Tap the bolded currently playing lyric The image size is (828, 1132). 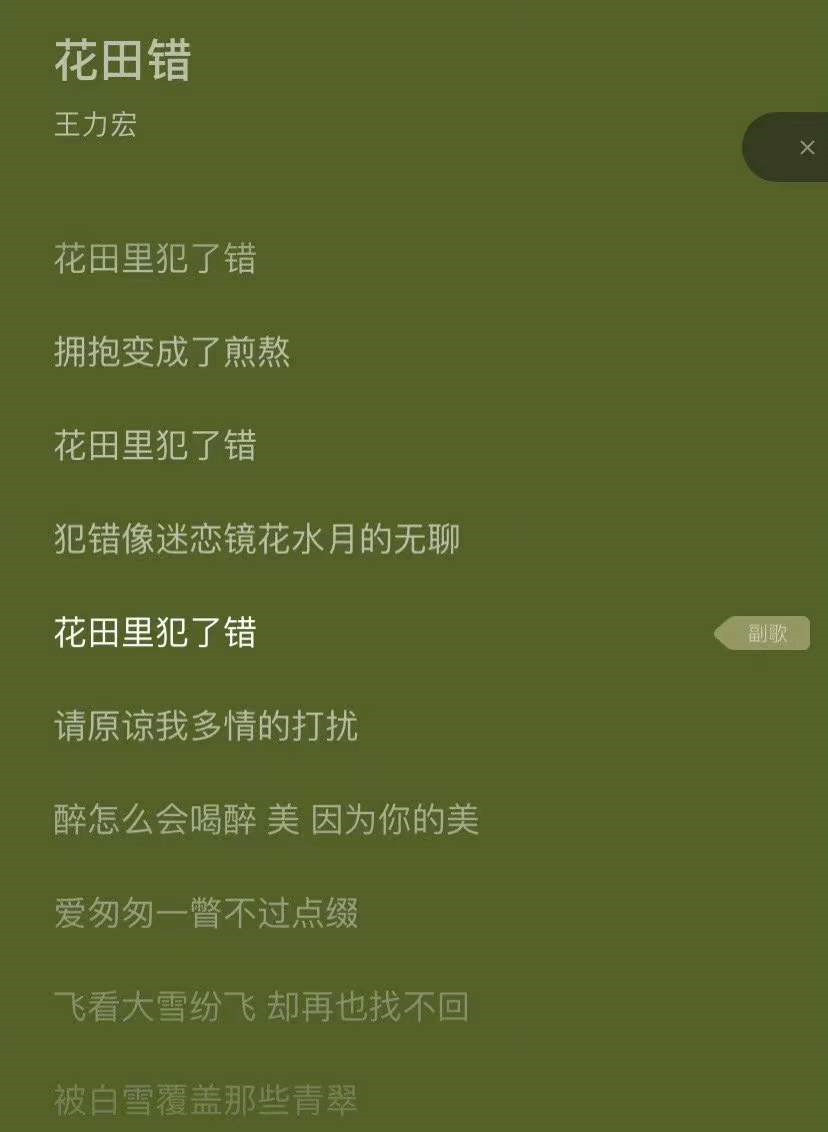(x=155, y=633)
